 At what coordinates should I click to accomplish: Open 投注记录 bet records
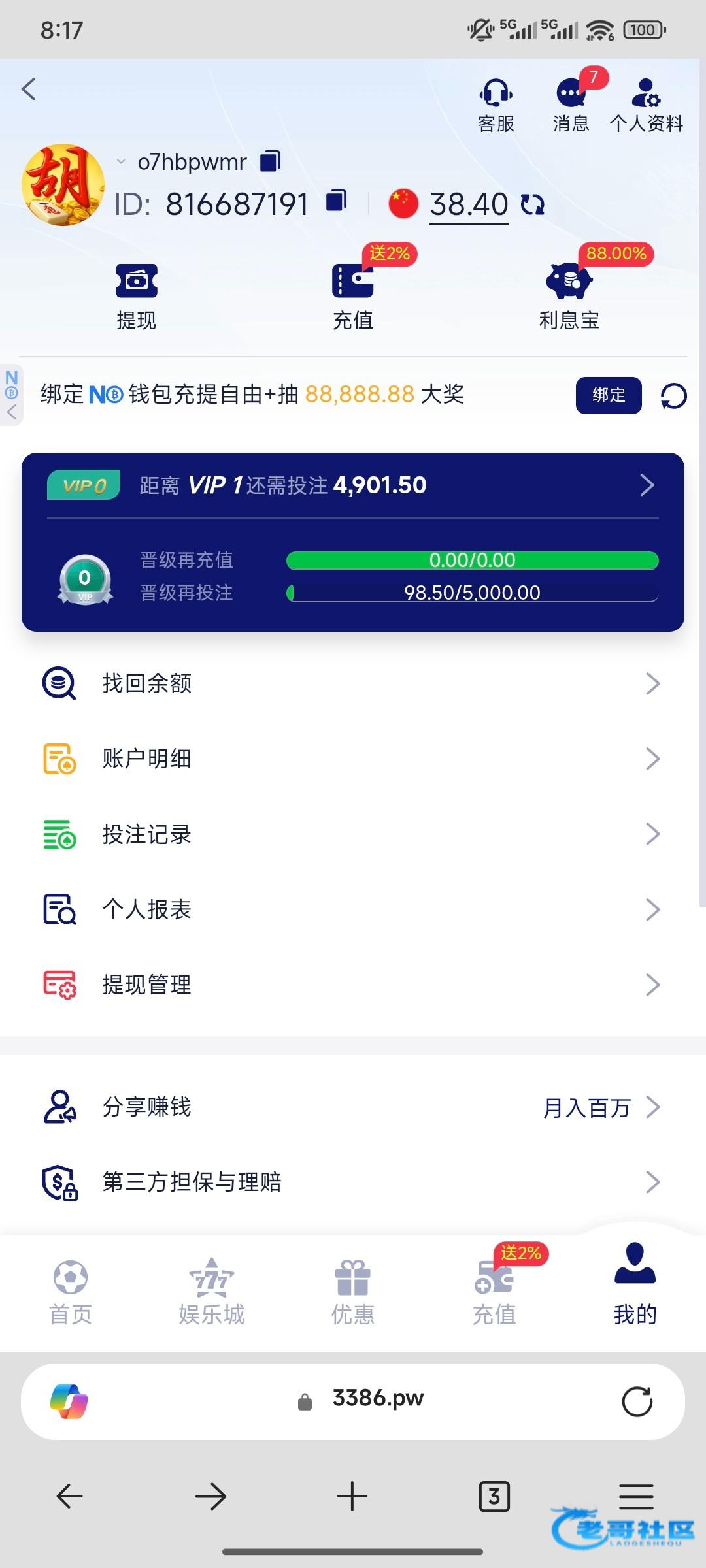pyautogui.click(x=353, y=834)
